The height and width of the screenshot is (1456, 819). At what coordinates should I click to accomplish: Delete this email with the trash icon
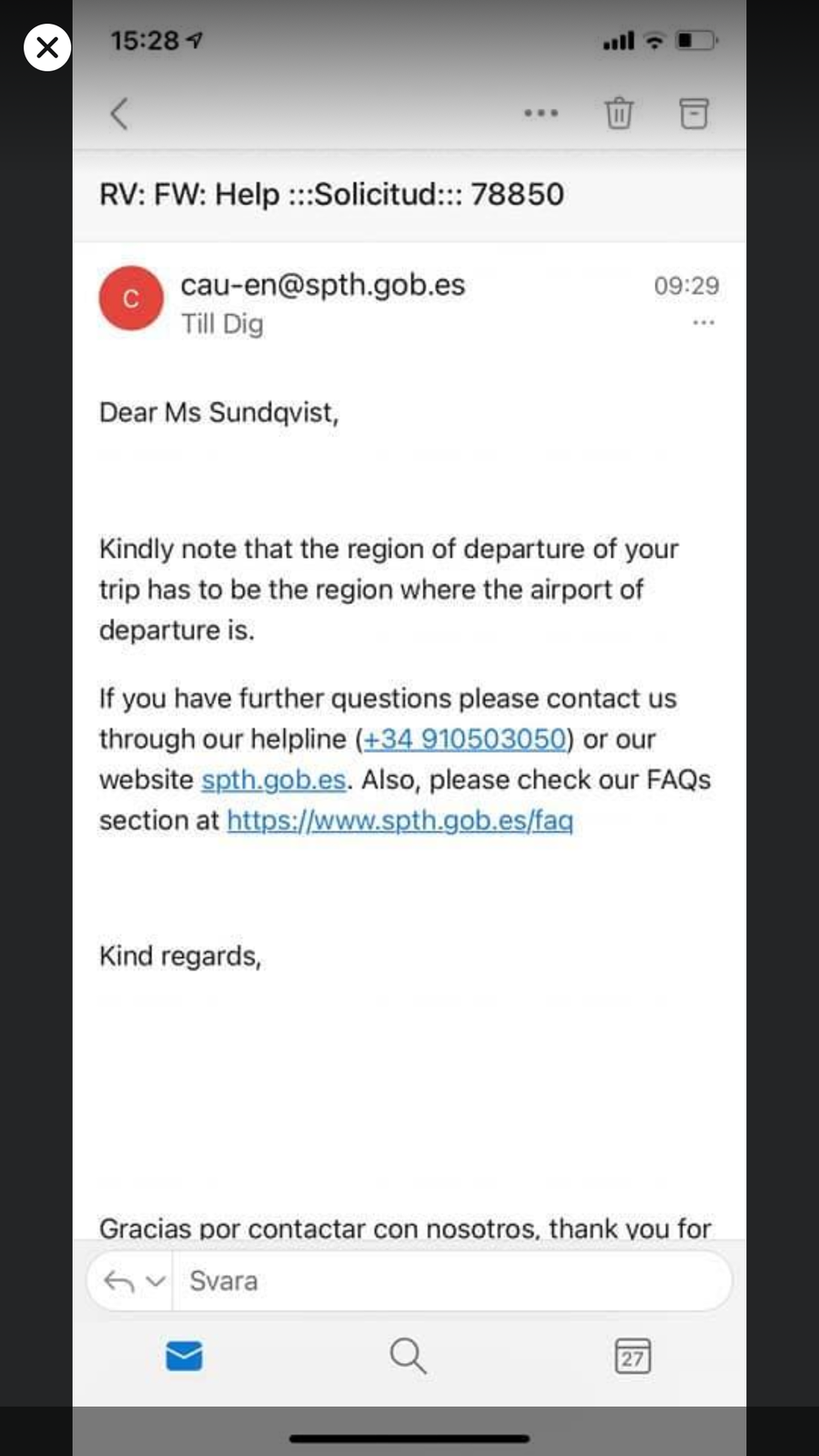(619, 114)
